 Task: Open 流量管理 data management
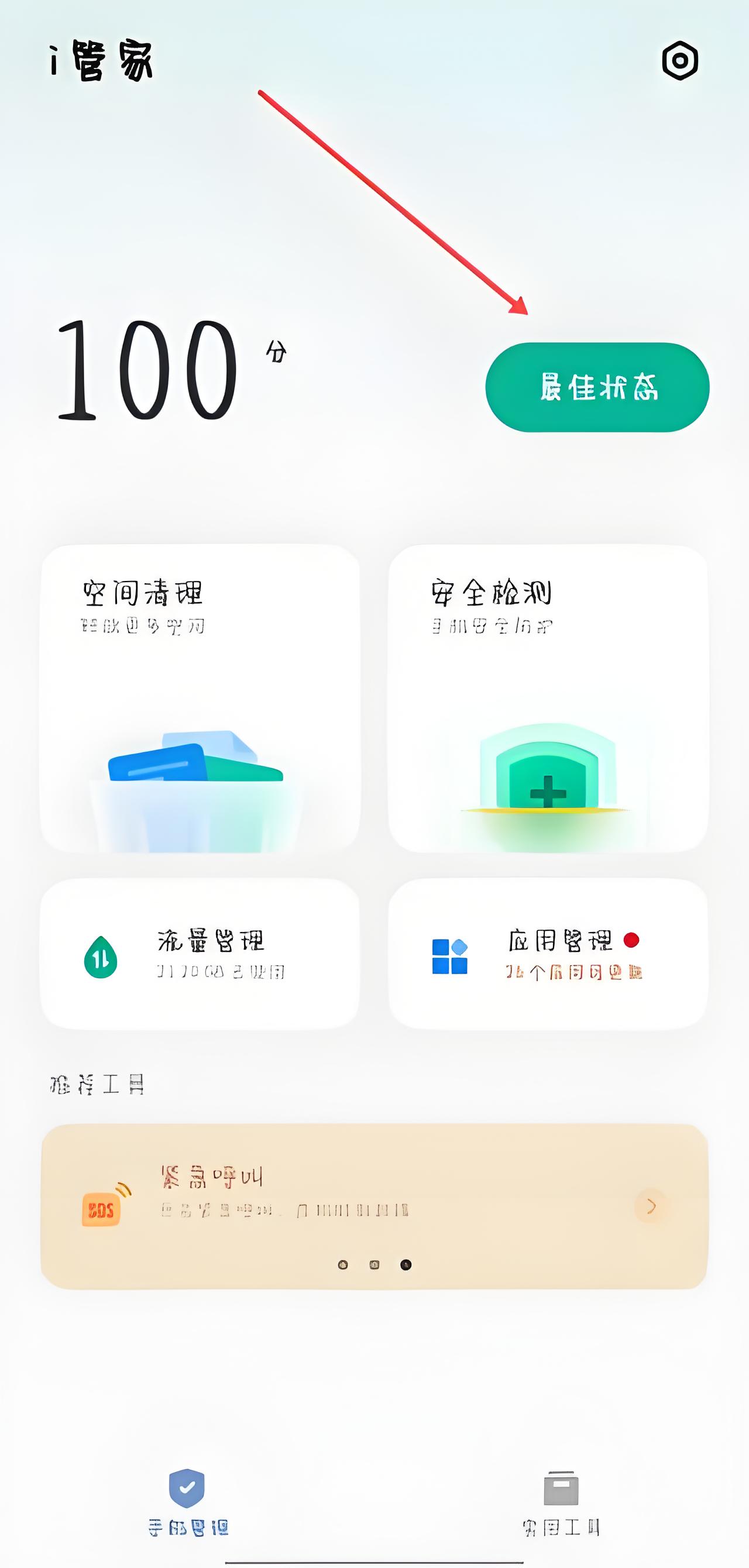(200, 959)
